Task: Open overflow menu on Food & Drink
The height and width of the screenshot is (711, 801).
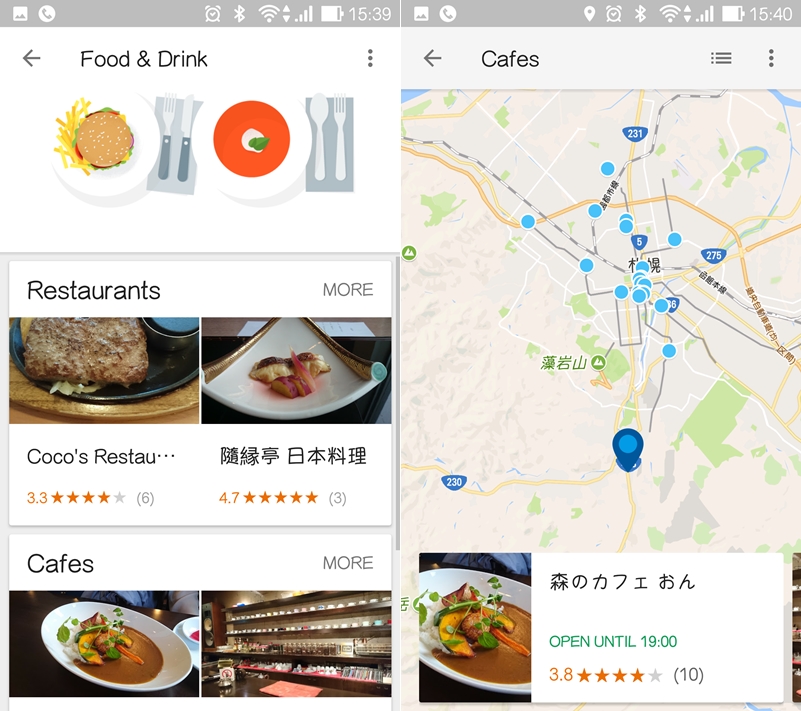Action: pyautogui.click(x=370, y=59)
